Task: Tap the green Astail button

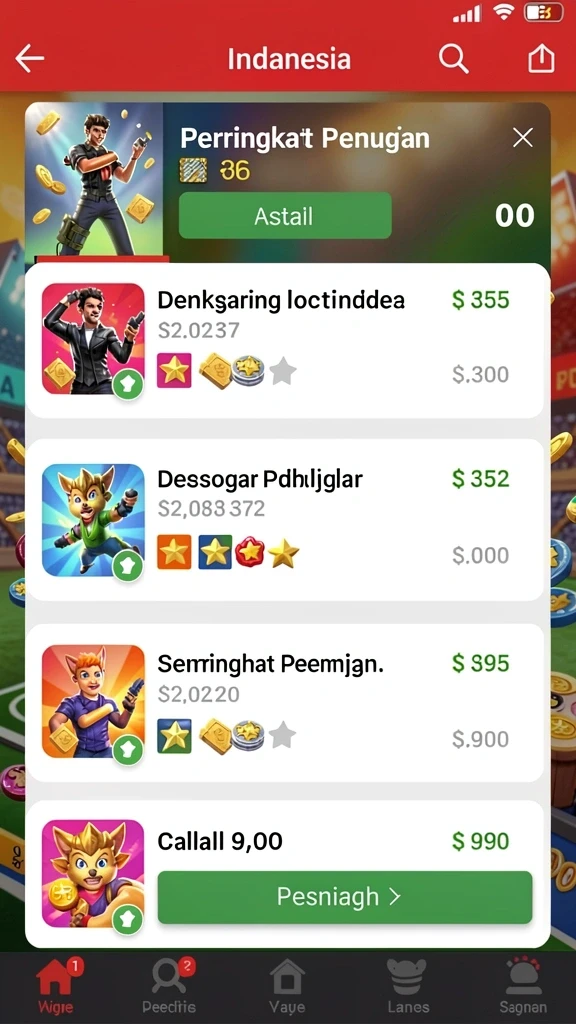Action: click(x=285, y=216)
